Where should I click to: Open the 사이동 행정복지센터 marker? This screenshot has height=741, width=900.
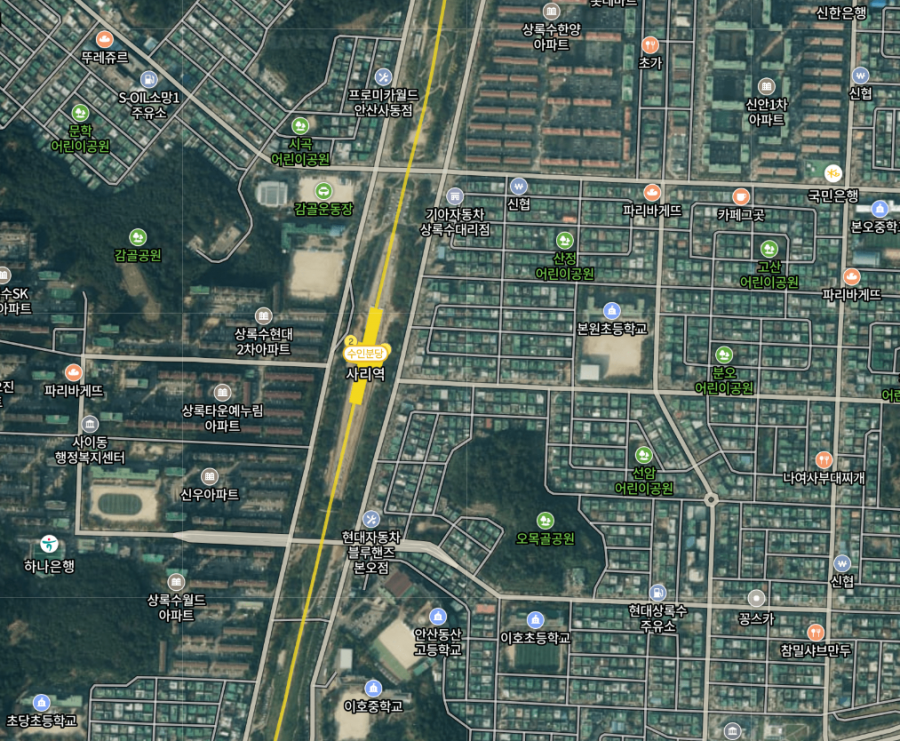(x=90, y=423)
